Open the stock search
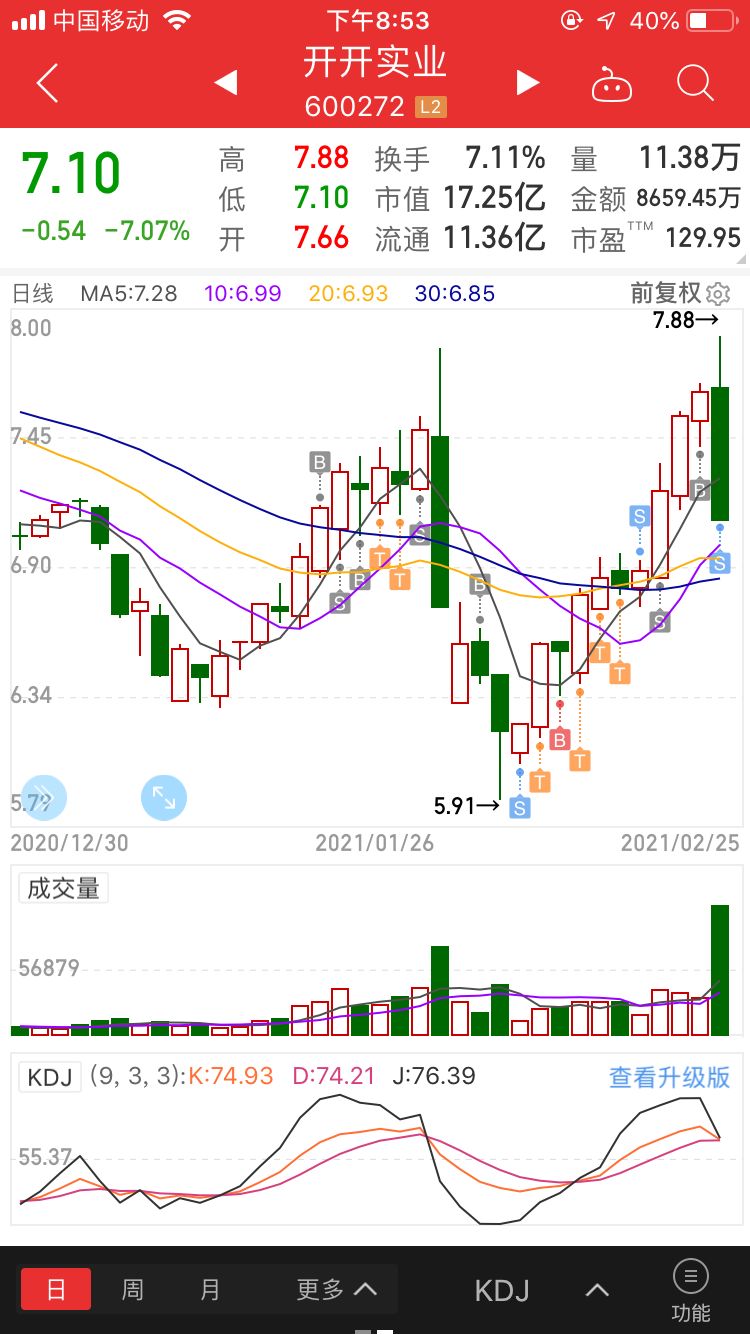Screen dimensions: 750x1334 (694, 84)
